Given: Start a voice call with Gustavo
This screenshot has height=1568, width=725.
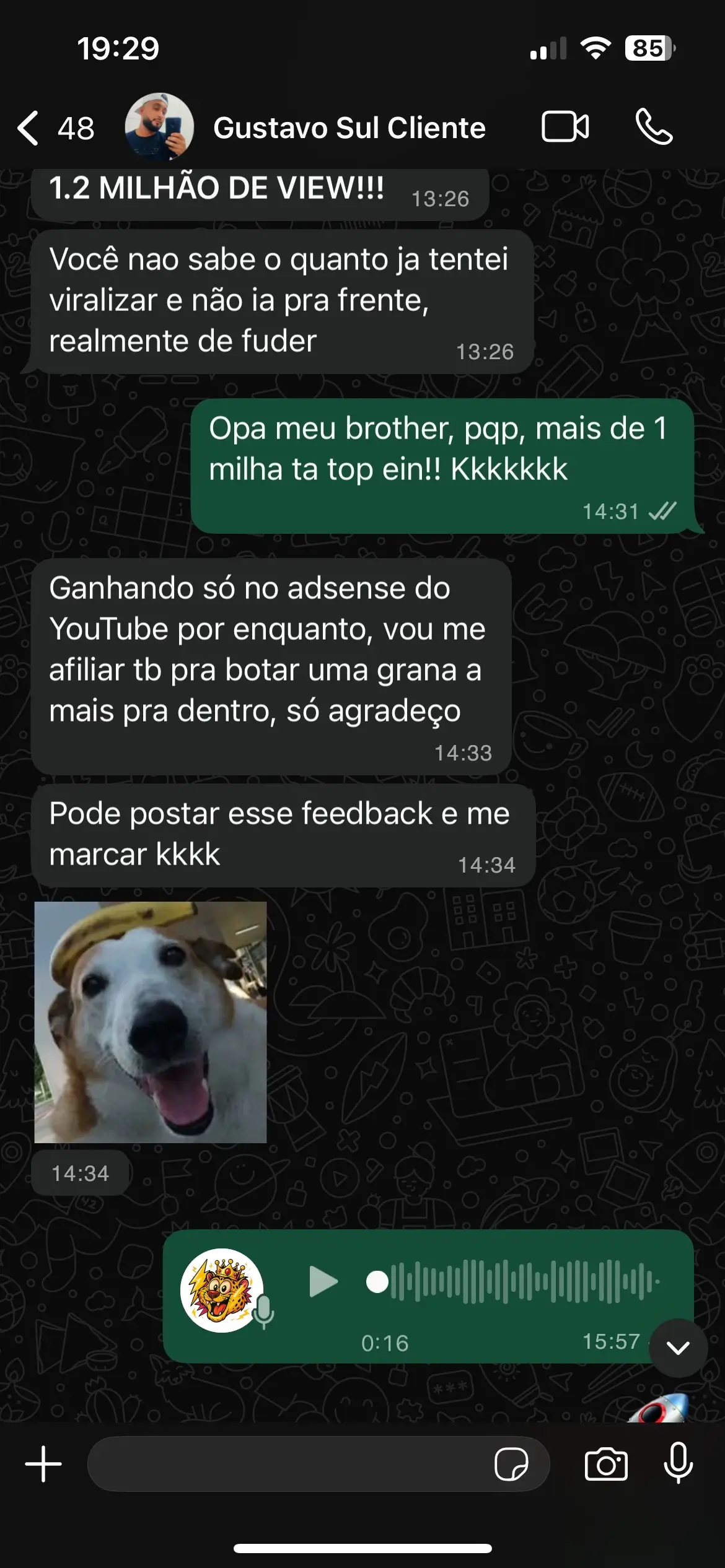Looking at the screenshot, I should 654,127.
